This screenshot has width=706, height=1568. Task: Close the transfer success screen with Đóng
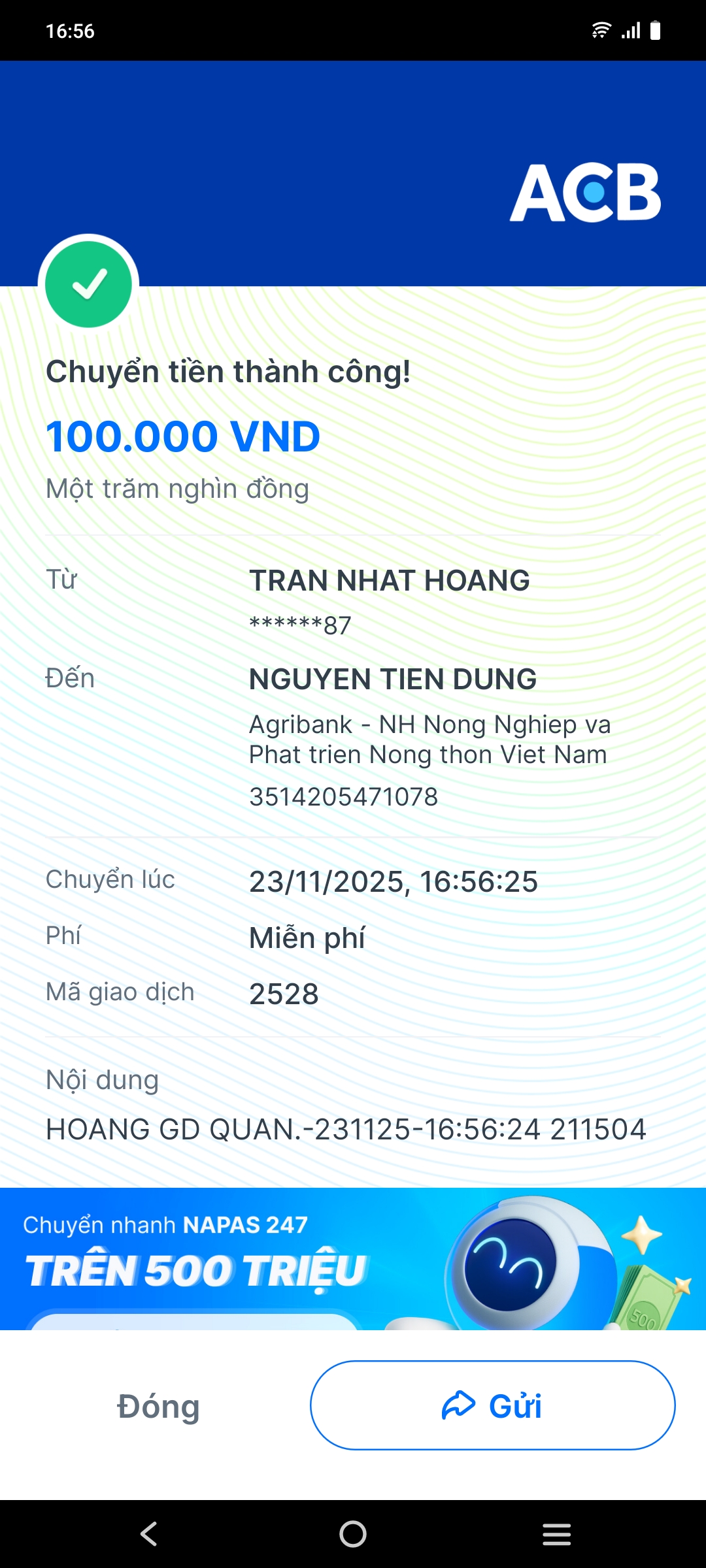point(158,1406)
